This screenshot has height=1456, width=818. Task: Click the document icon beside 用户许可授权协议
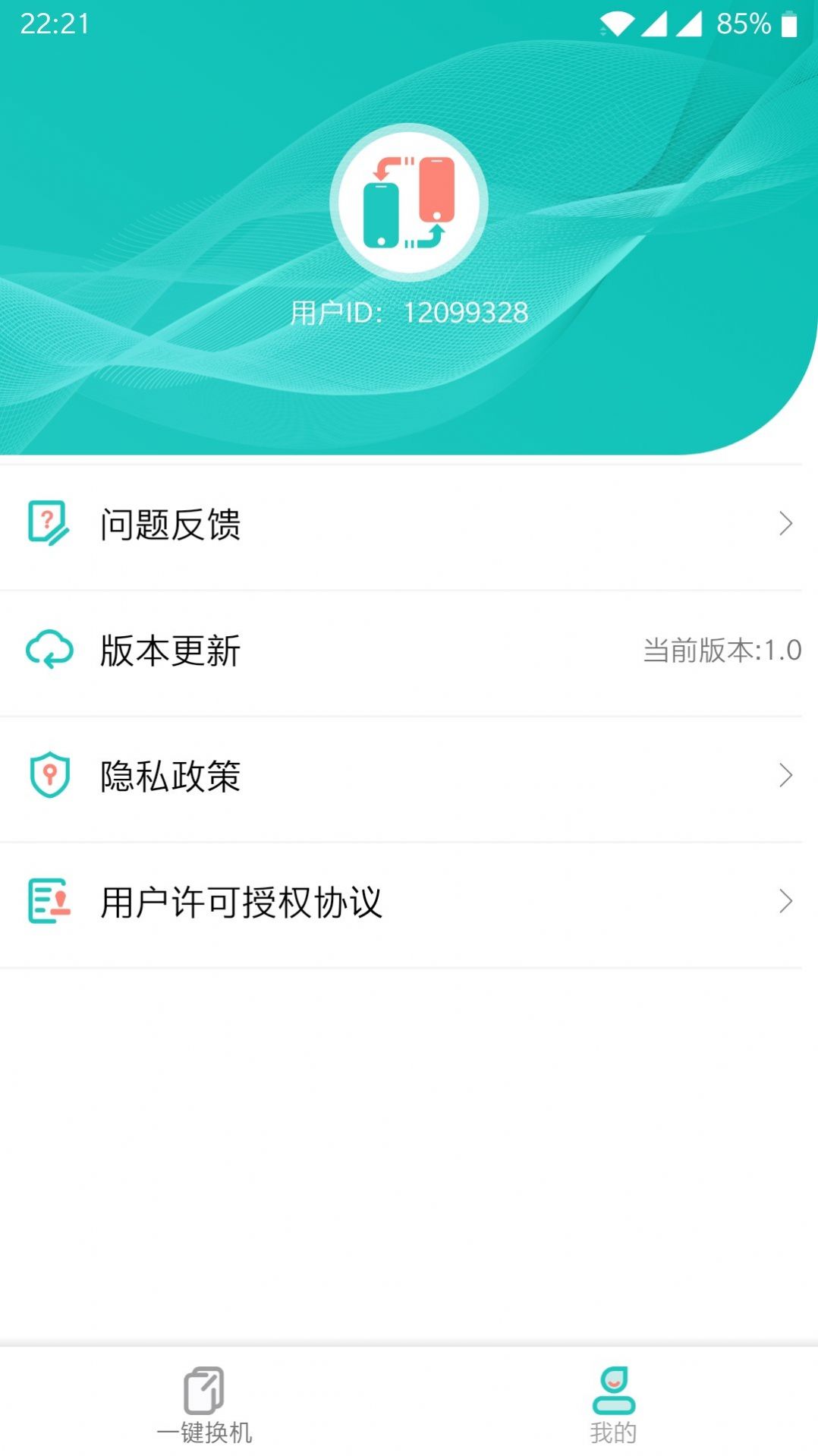click(47, 902)
